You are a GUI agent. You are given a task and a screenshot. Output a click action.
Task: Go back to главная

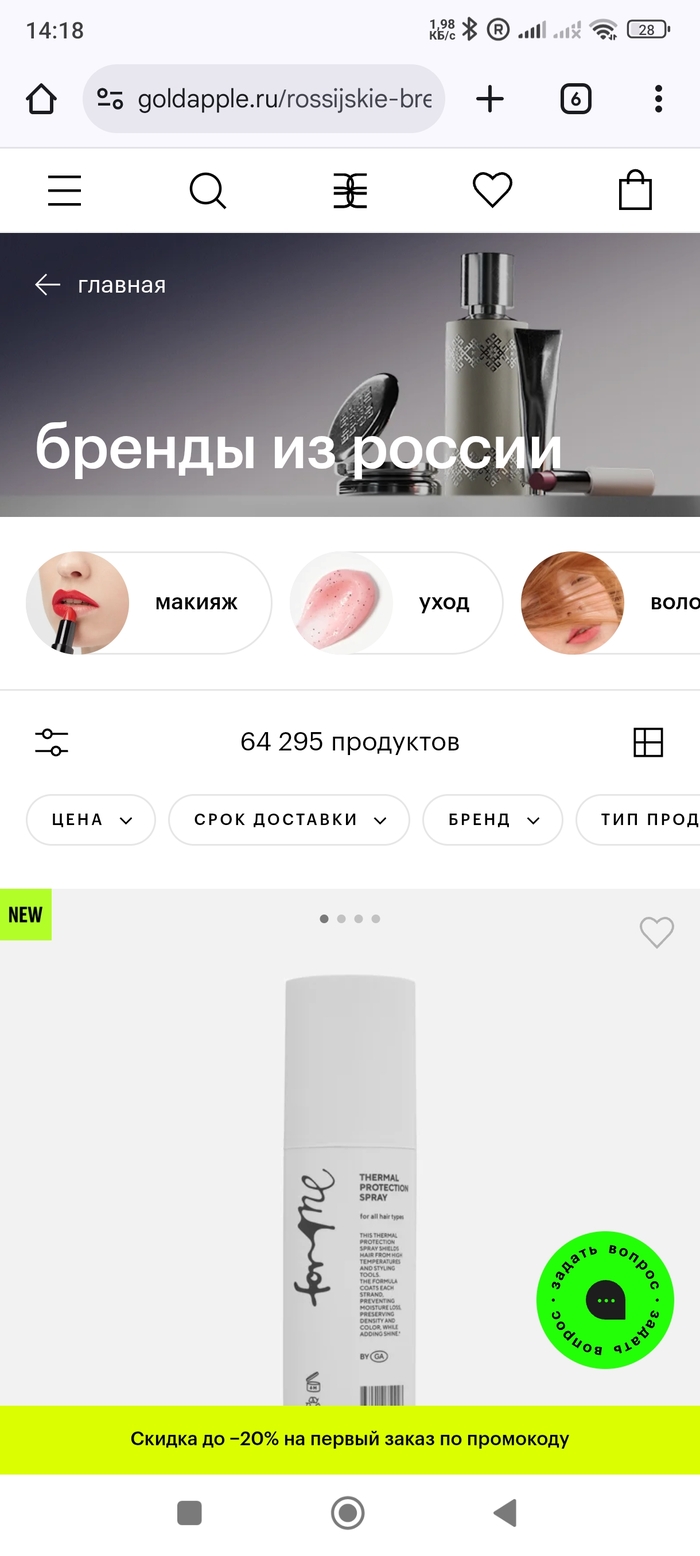pyautogui.click(x=100, y=285)
